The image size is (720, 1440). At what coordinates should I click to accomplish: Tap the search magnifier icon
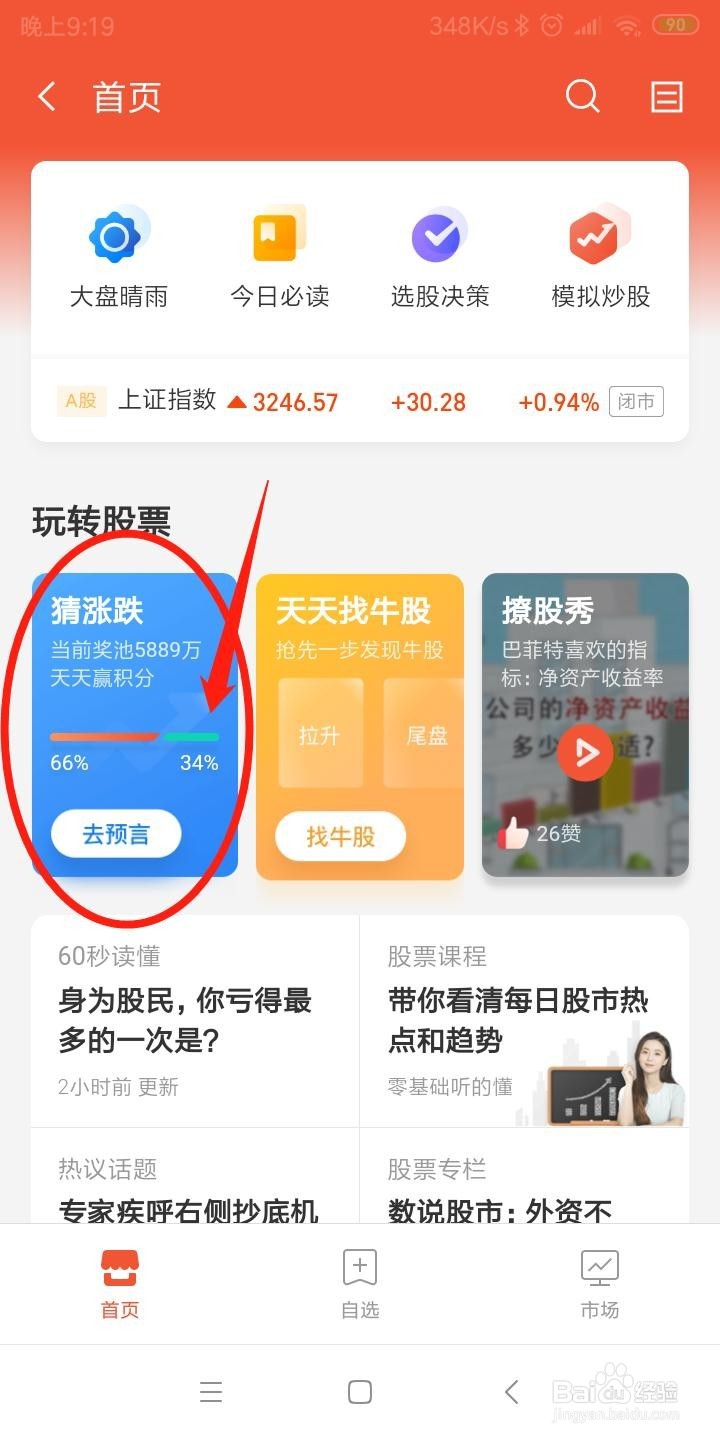click(x=583, y=97)
